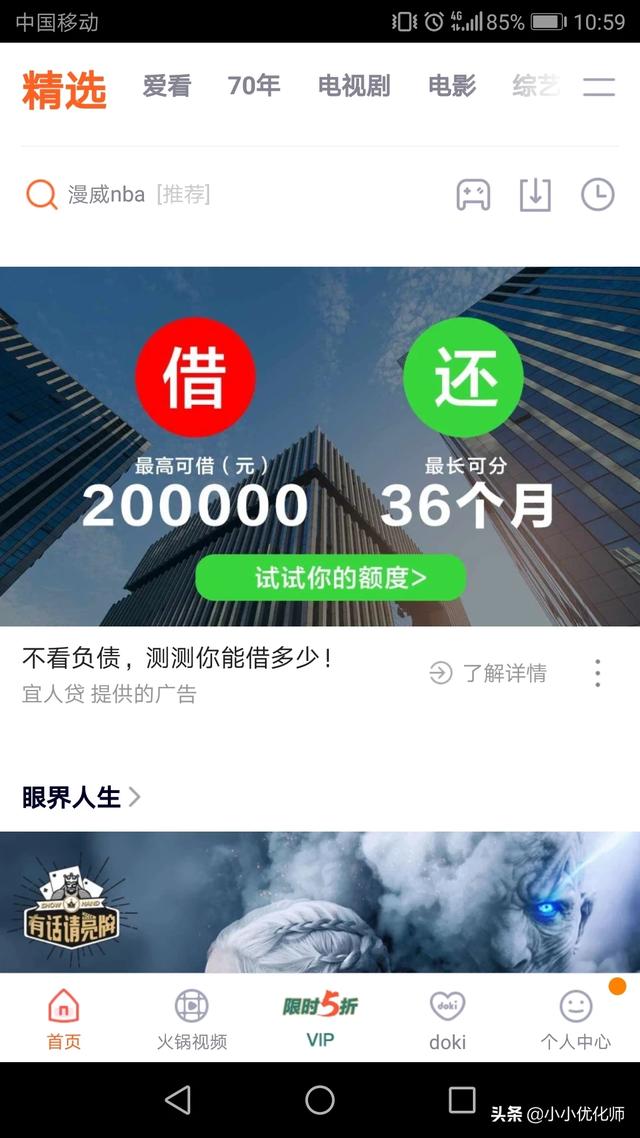Go to the doki tab

point(447,1019)
